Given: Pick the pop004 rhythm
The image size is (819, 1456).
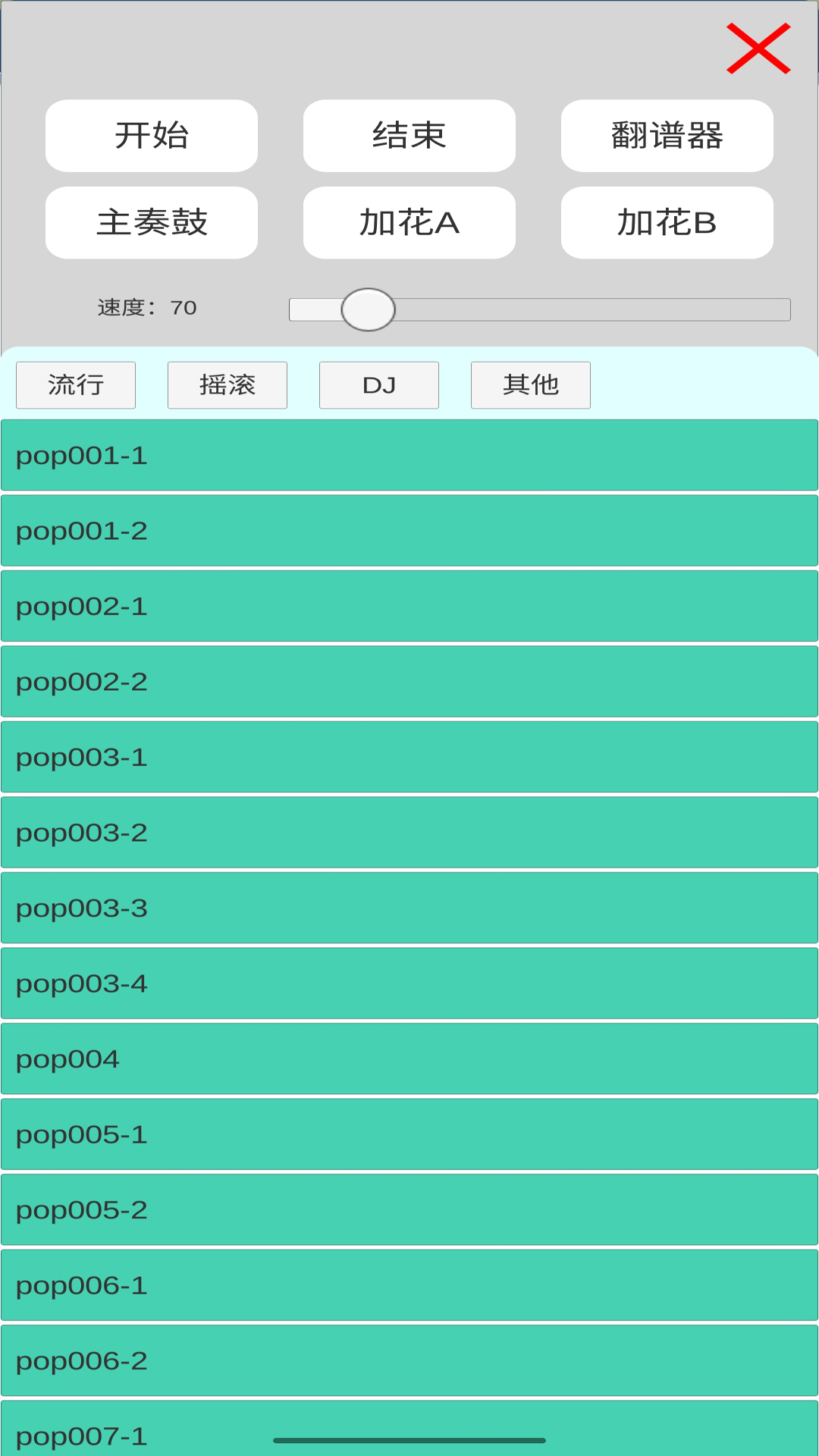Looking at the screenshot, I should (x=409, y=1059).
